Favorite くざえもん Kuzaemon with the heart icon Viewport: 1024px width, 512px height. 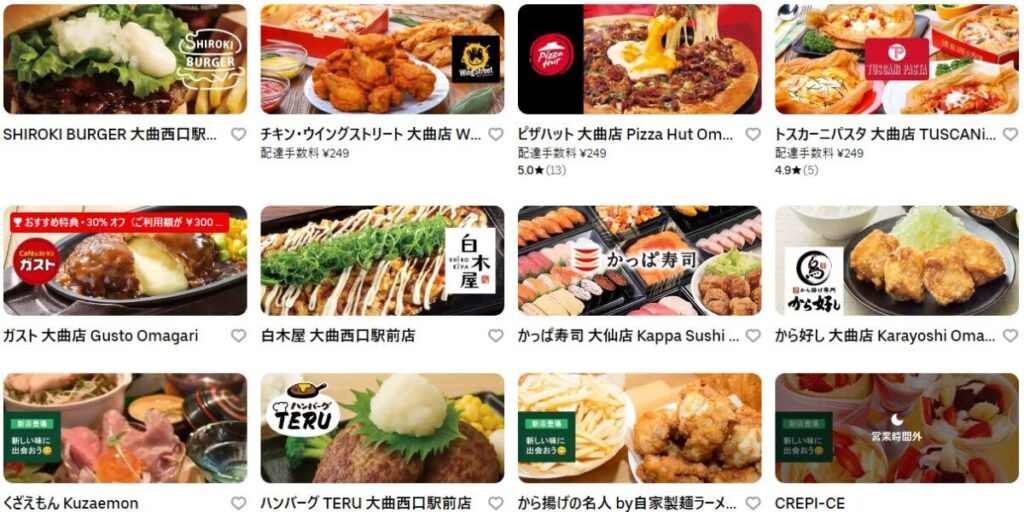tap(238, 503)
